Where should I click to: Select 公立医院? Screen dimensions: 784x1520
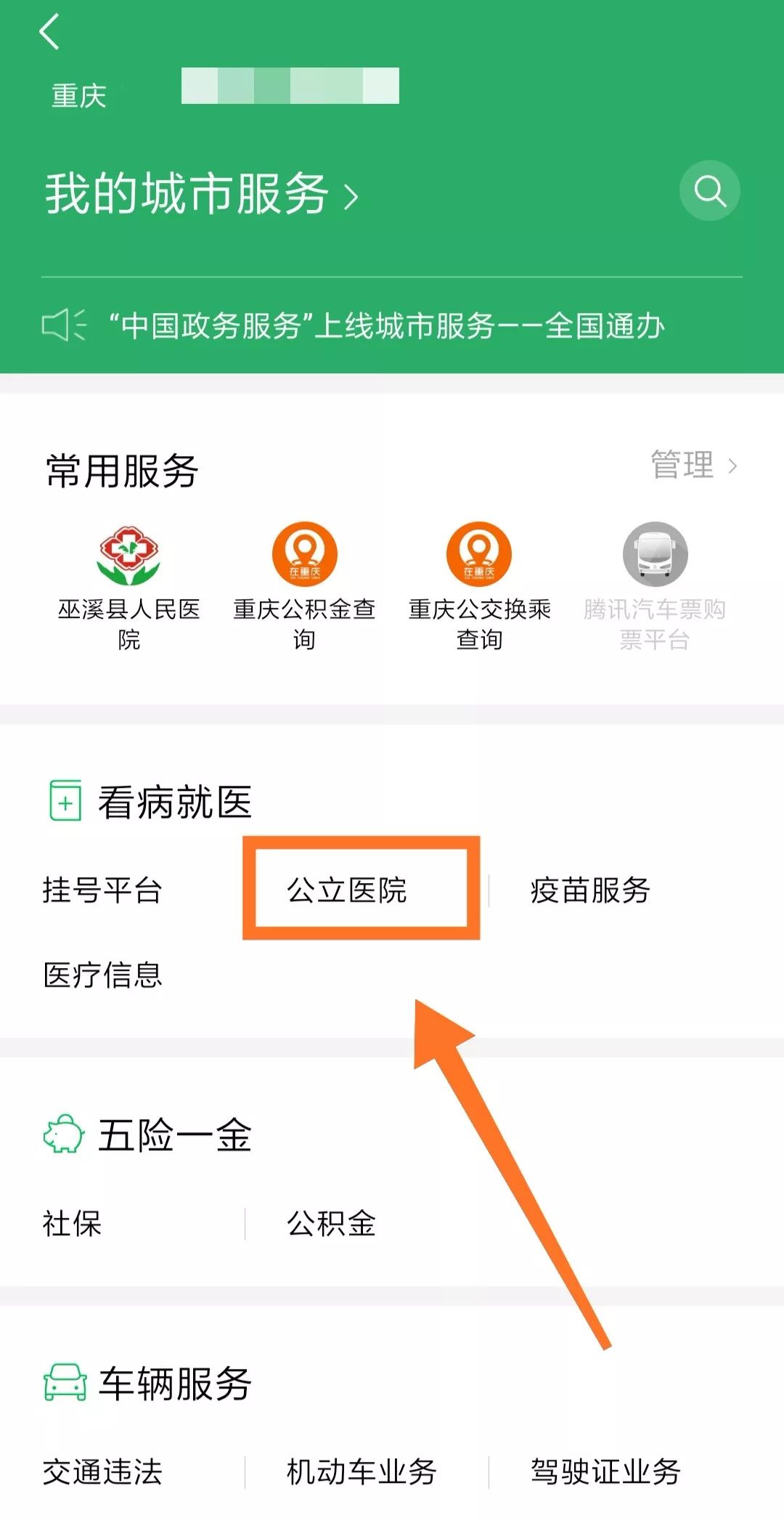click(x=347, y=890)
